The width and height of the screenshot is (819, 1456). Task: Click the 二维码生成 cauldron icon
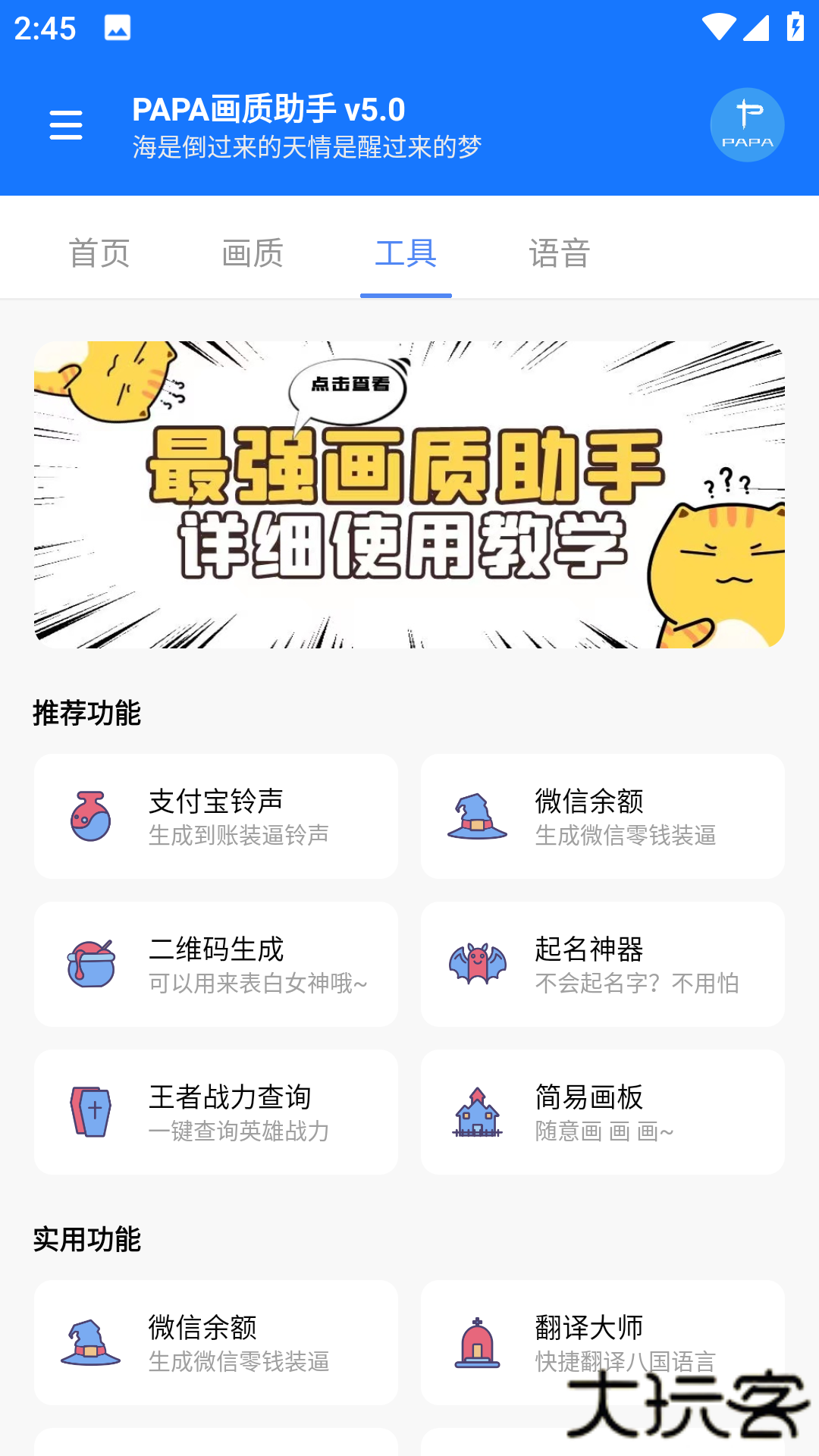pos(92,964)
